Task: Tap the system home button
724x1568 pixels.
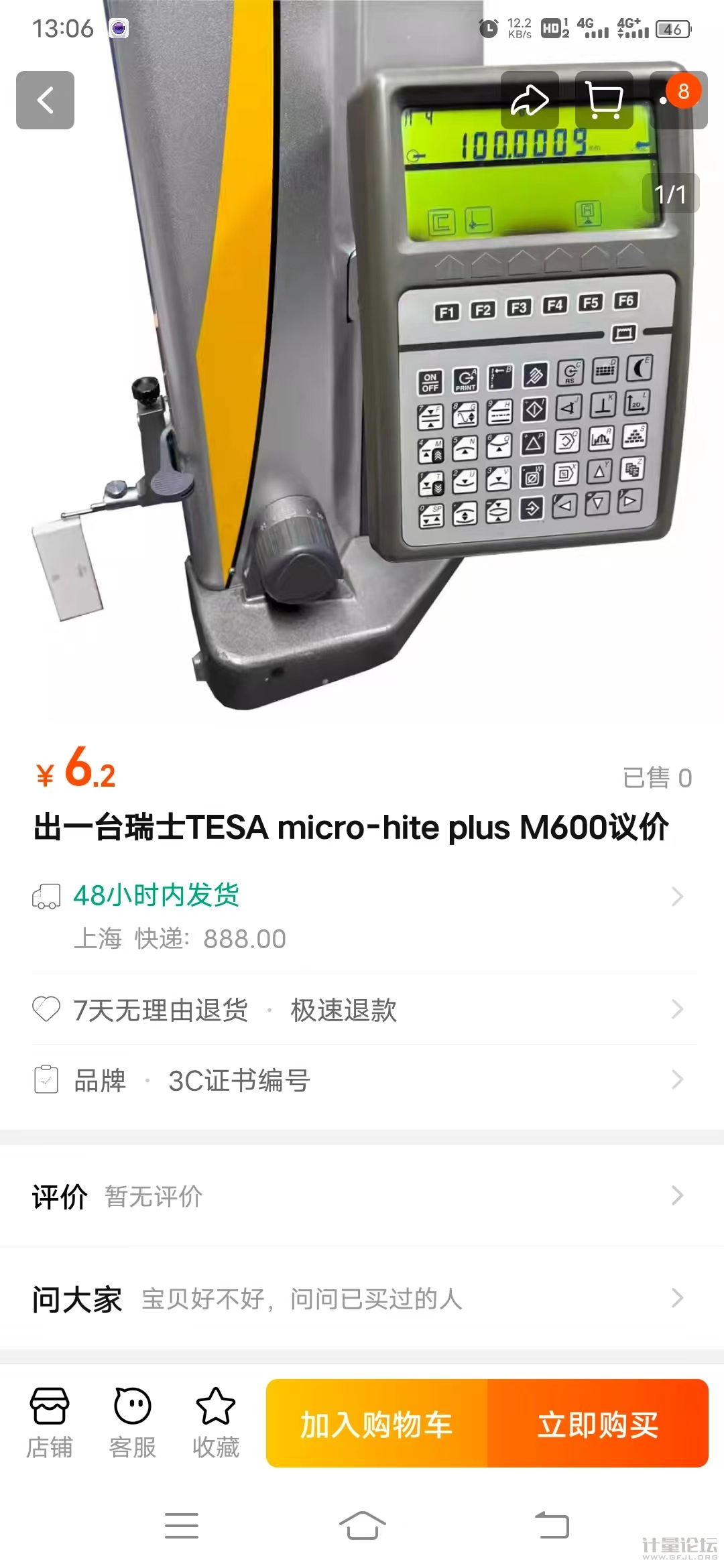Action: tap(362, 1526)
